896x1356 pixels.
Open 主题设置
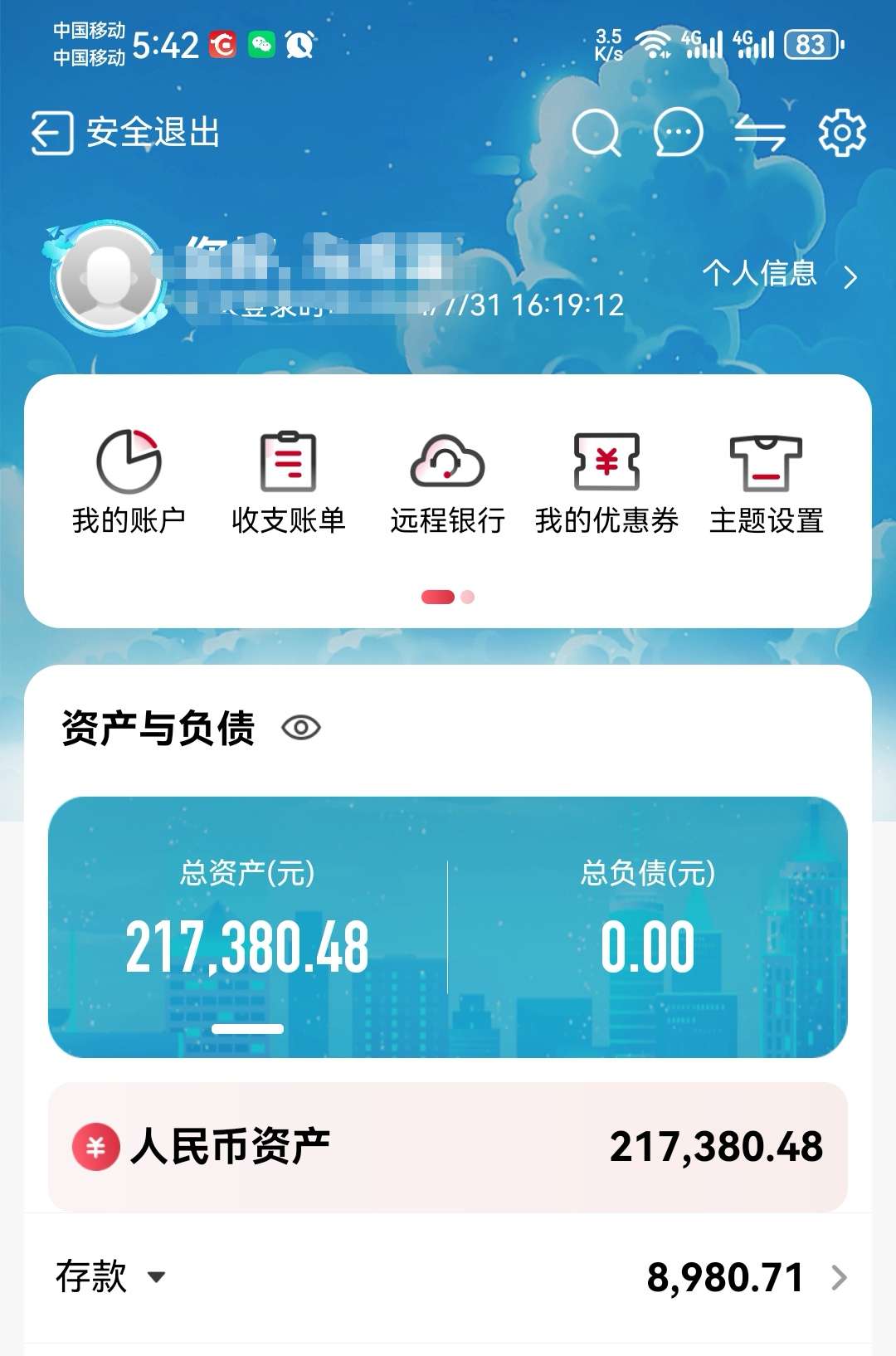(x=766, y=481)
